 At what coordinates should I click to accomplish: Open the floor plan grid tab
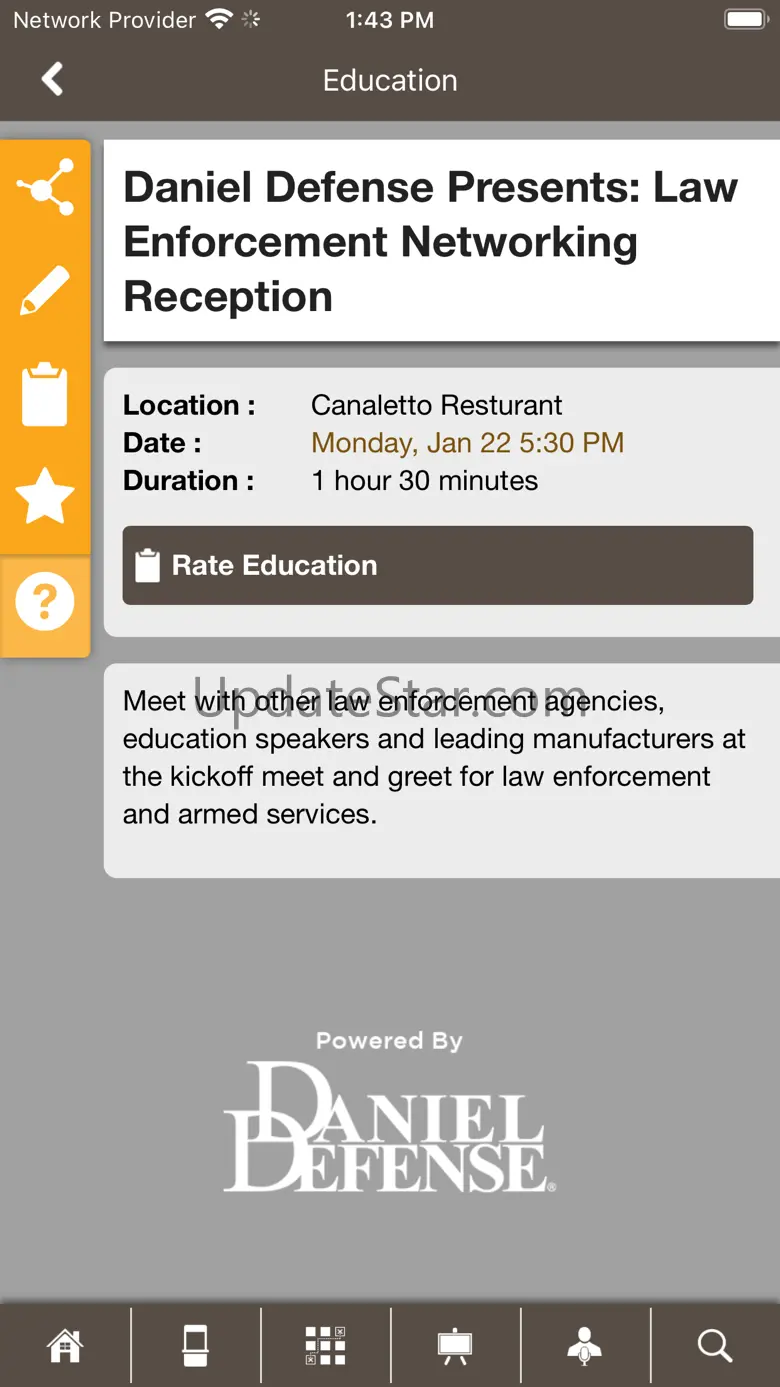coord(325,1345)
